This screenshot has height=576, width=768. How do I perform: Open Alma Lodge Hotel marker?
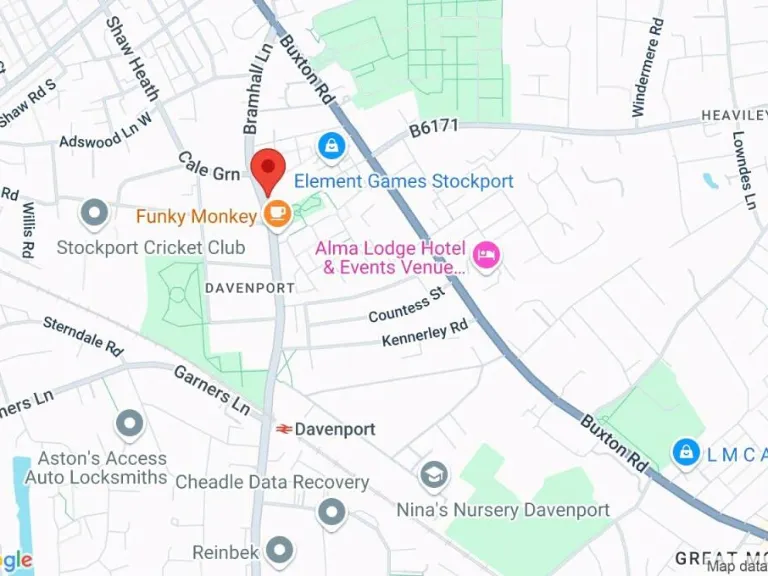pos(486,255)
